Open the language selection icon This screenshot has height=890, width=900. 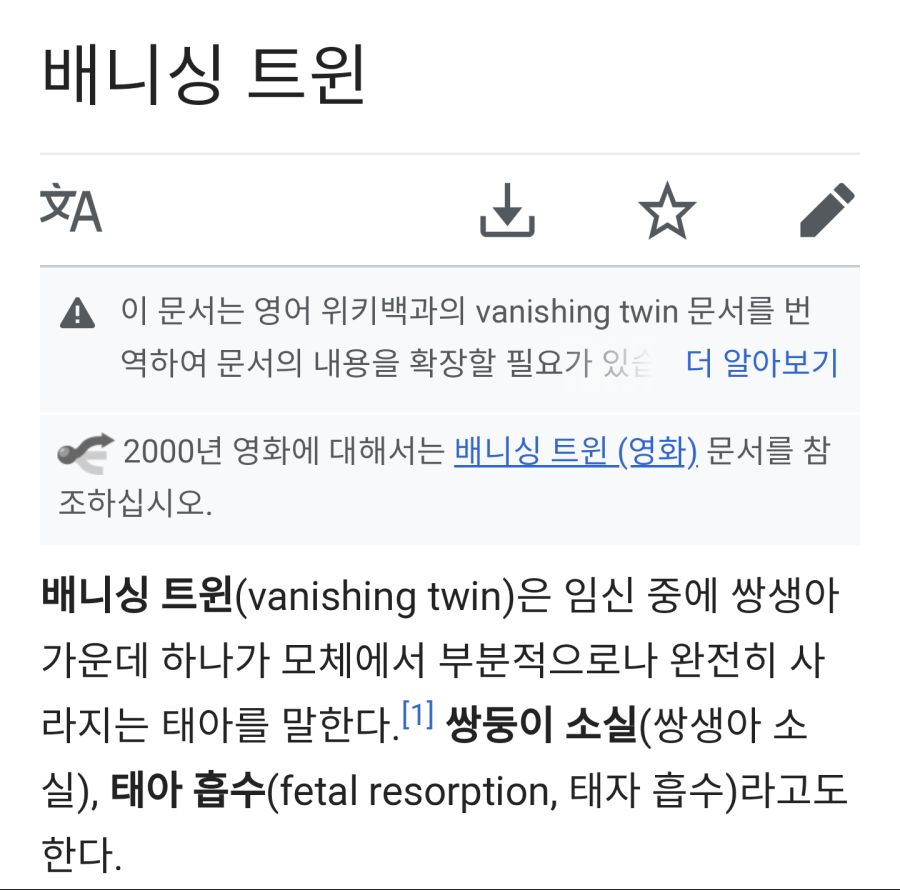[71, 210]
